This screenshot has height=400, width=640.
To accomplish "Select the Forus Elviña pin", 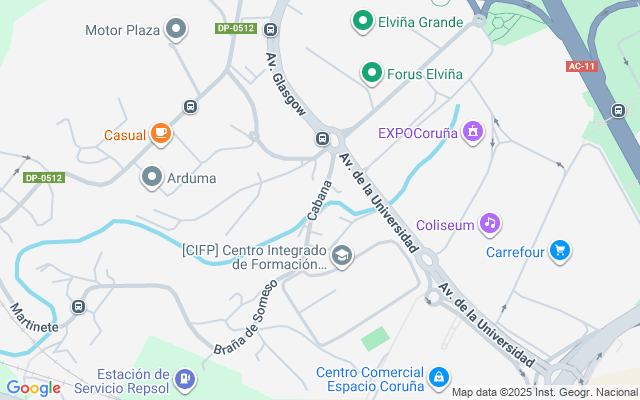I will coord(371,72).
